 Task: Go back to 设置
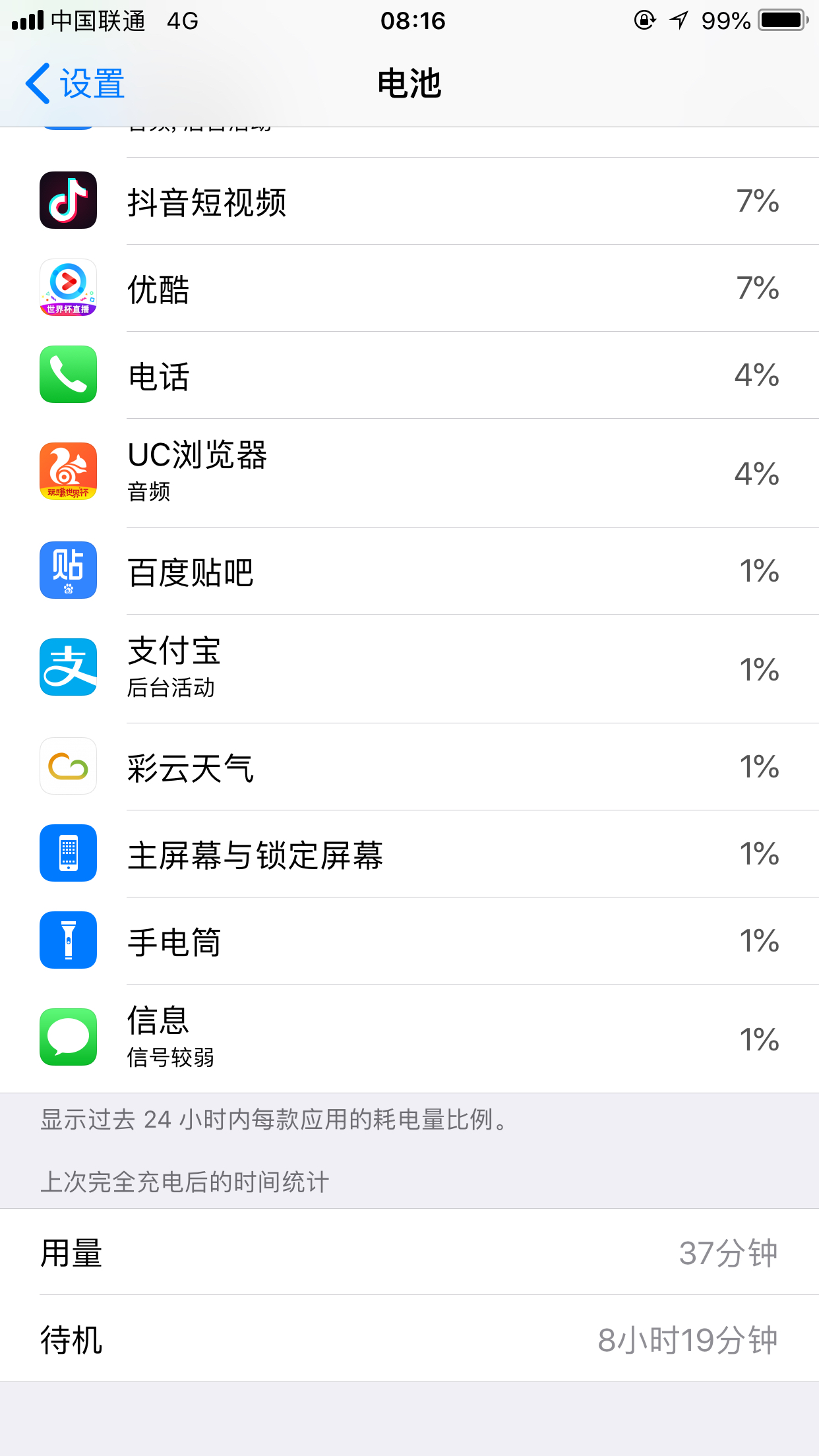point(75,84)
